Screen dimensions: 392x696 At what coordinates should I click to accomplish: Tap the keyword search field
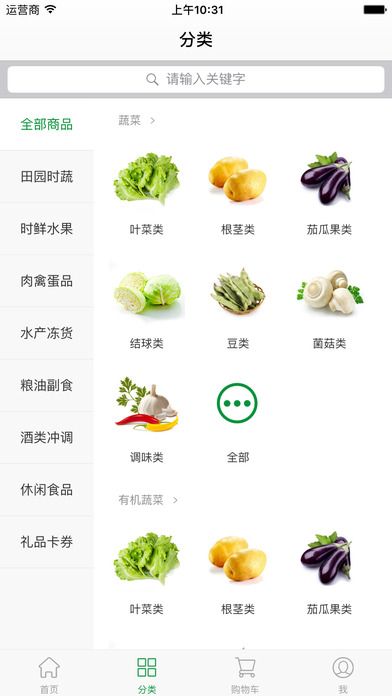[196, 79]
